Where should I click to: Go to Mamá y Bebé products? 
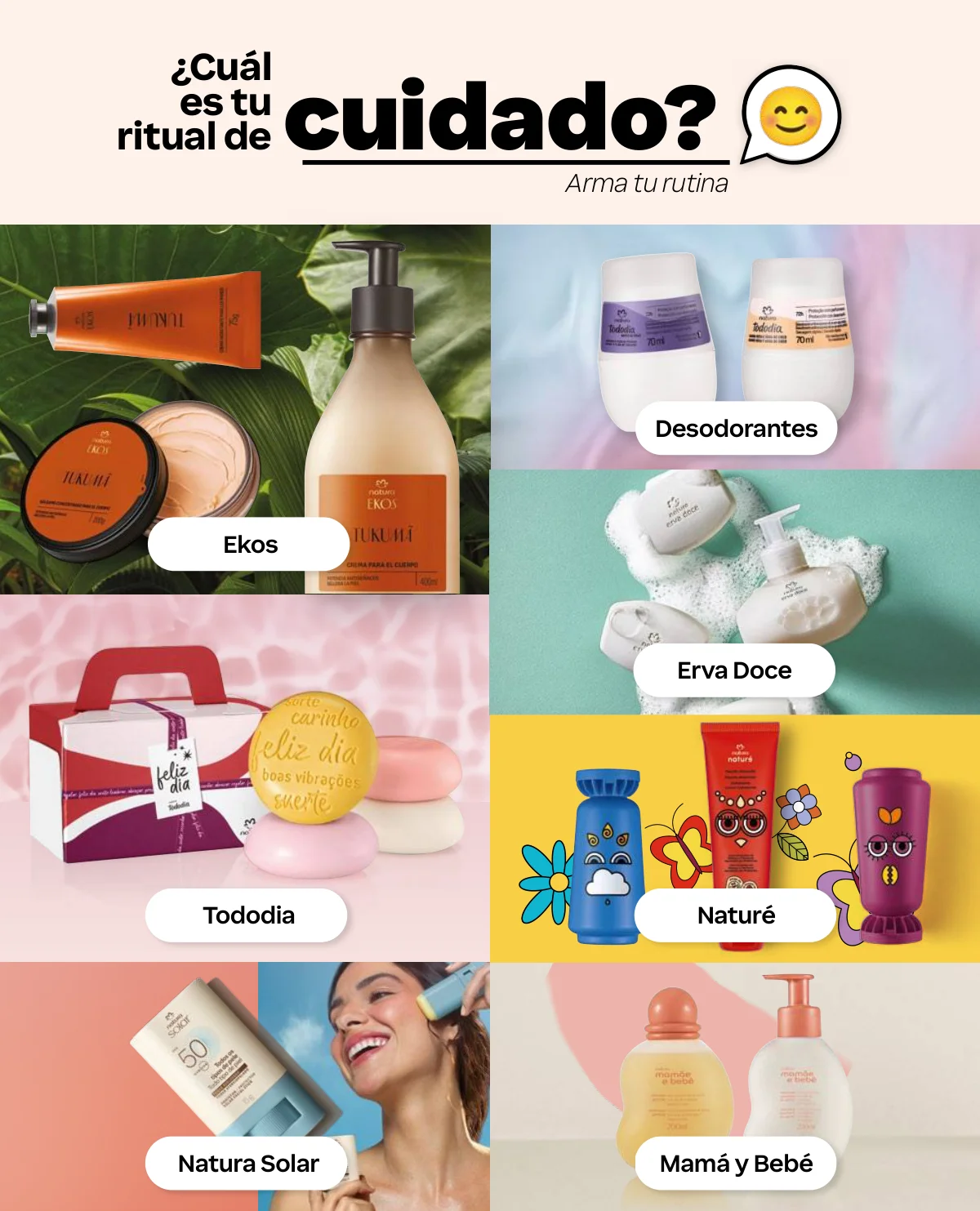tap(736, 1163)
